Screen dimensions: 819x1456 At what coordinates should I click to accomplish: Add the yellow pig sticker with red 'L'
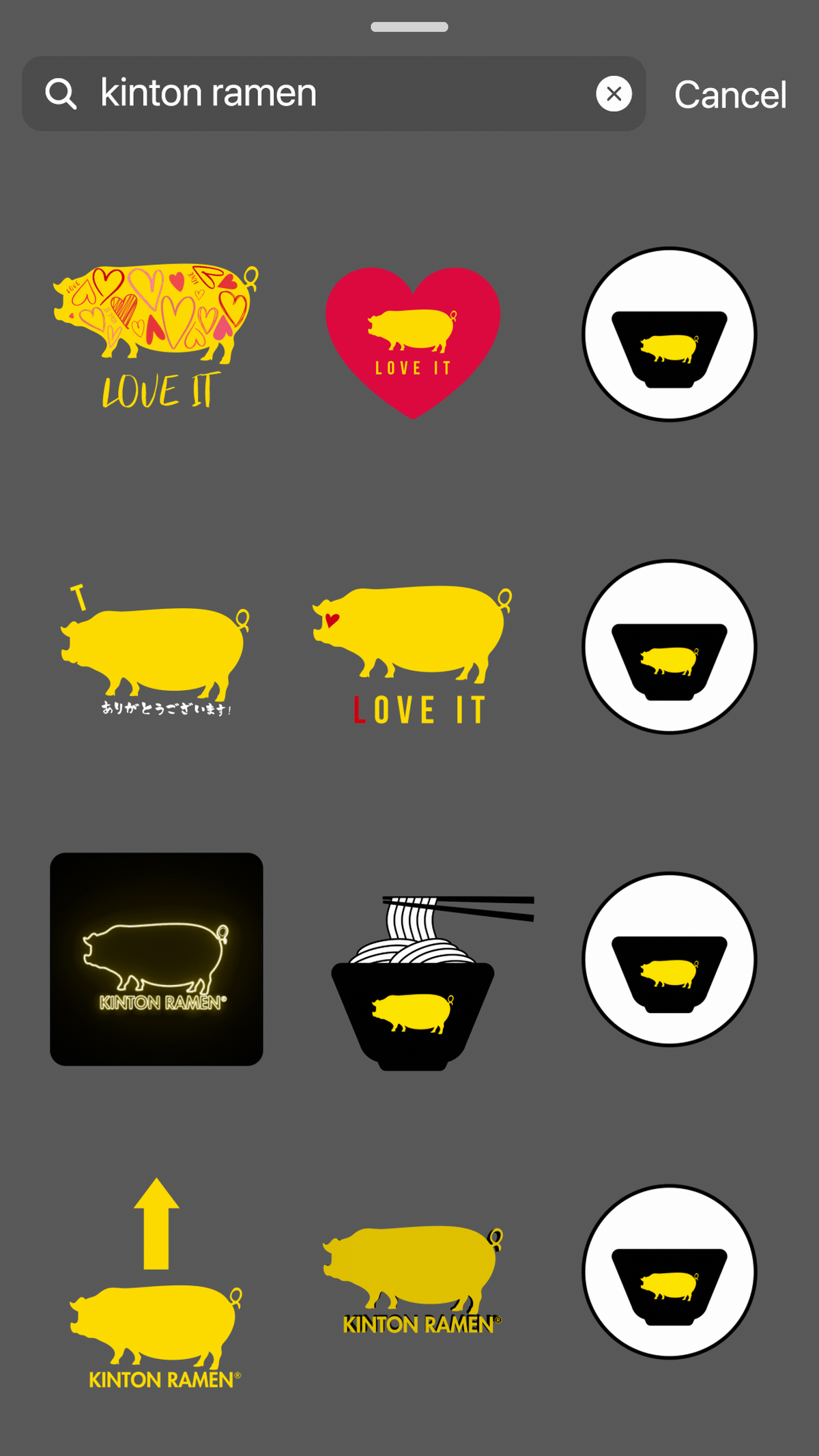(x=412, y=652)
